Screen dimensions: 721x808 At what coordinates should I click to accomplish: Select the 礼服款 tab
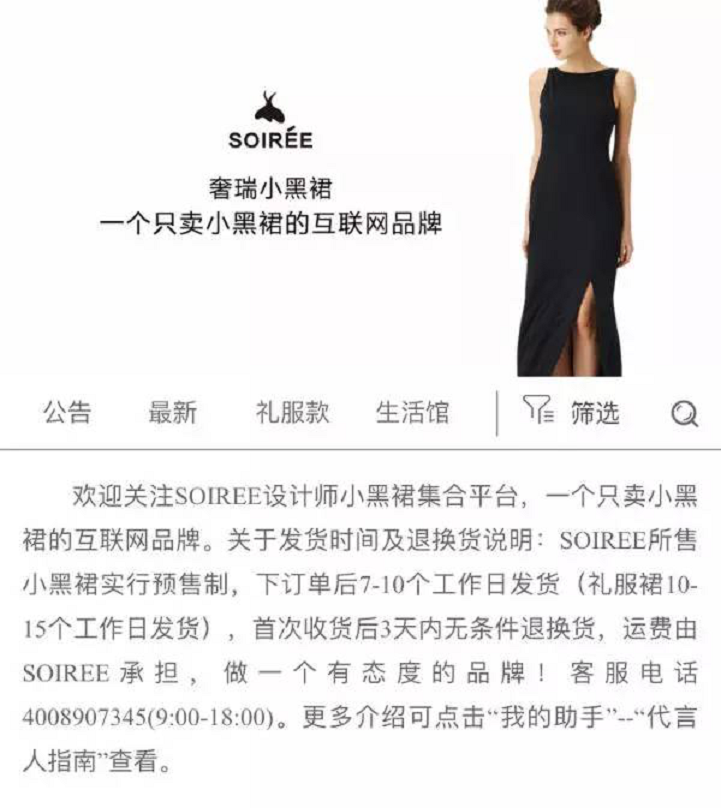pyautogui.click(x=292, y=412)
